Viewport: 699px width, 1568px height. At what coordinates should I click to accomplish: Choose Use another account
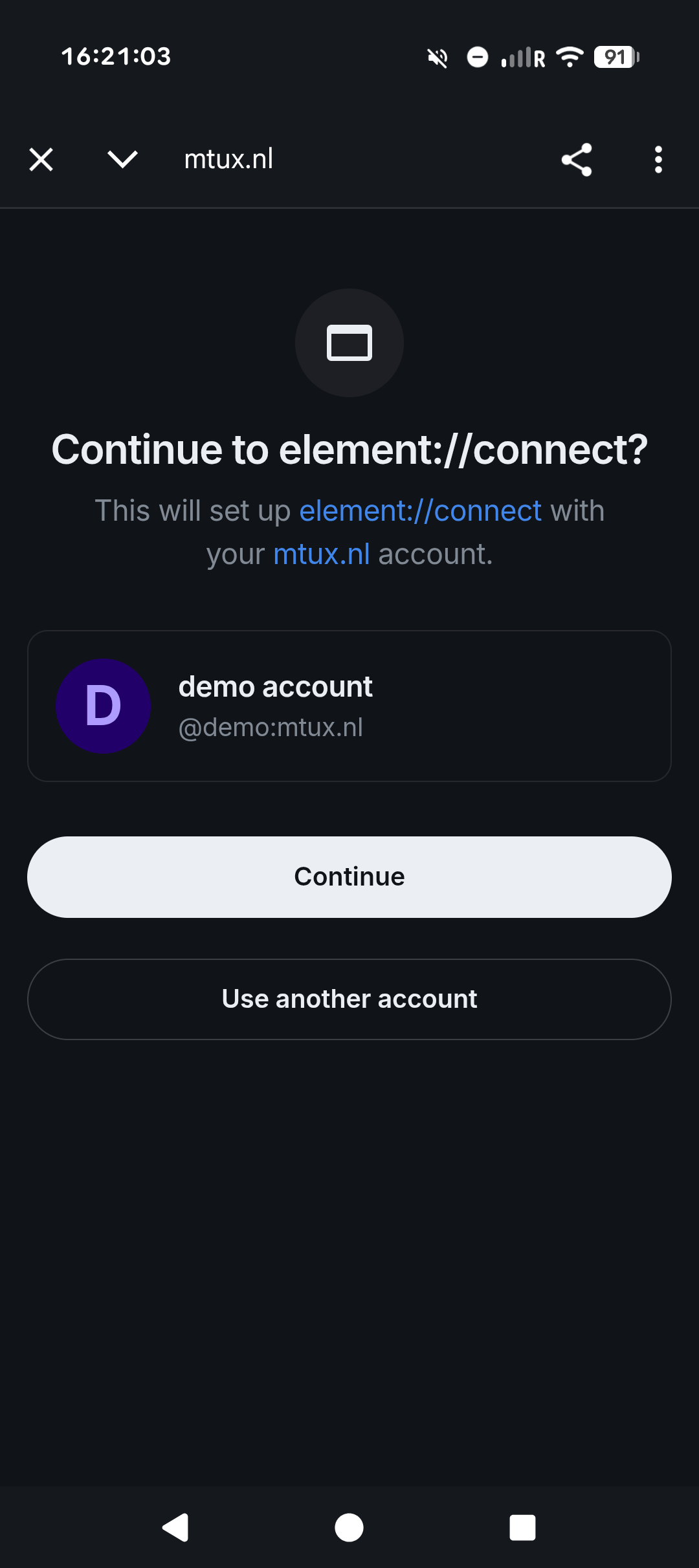(349, 999)
